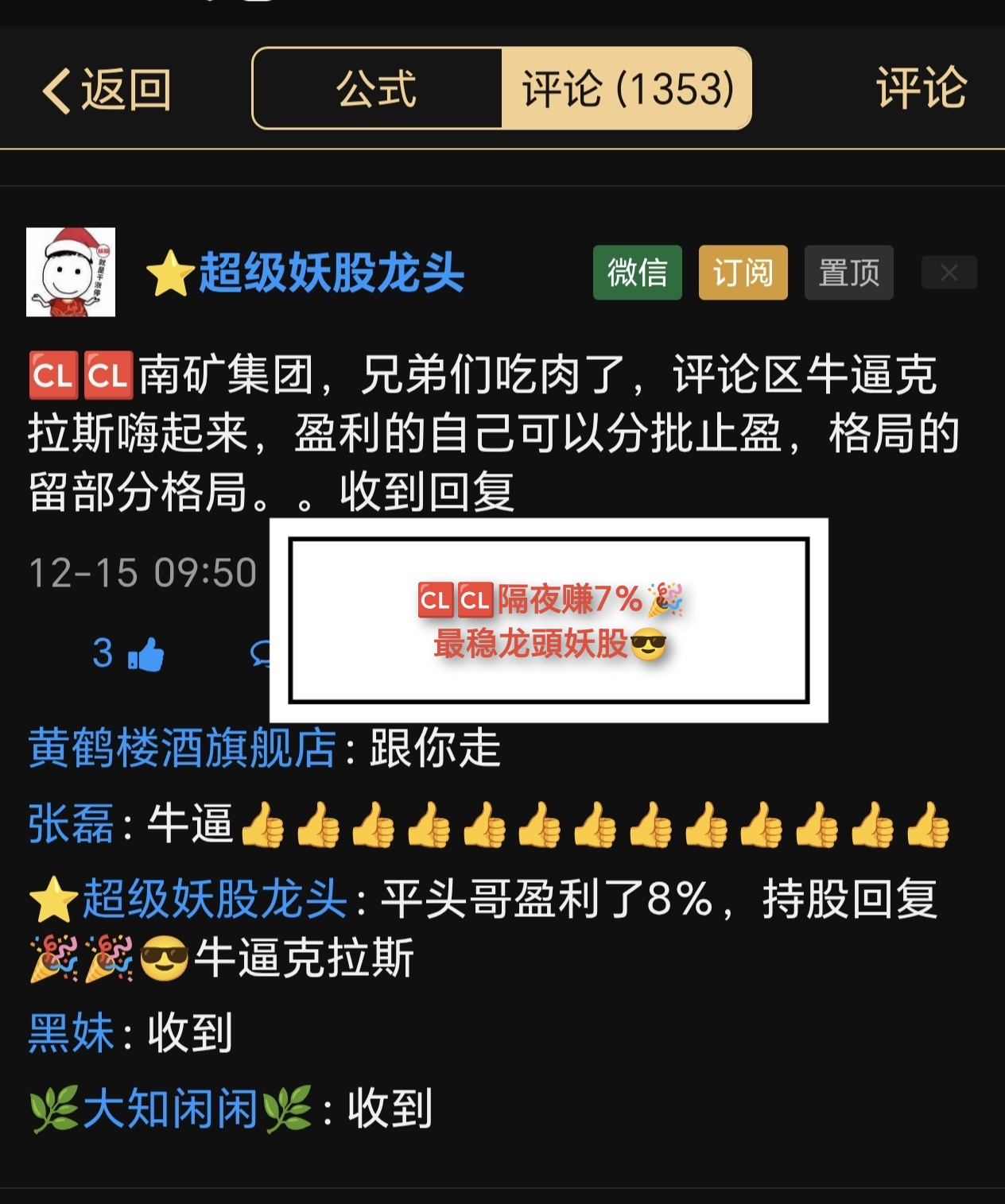Pin the post with 置顶
This screenshot has width=1005, height=1204.
pos(848,273)
